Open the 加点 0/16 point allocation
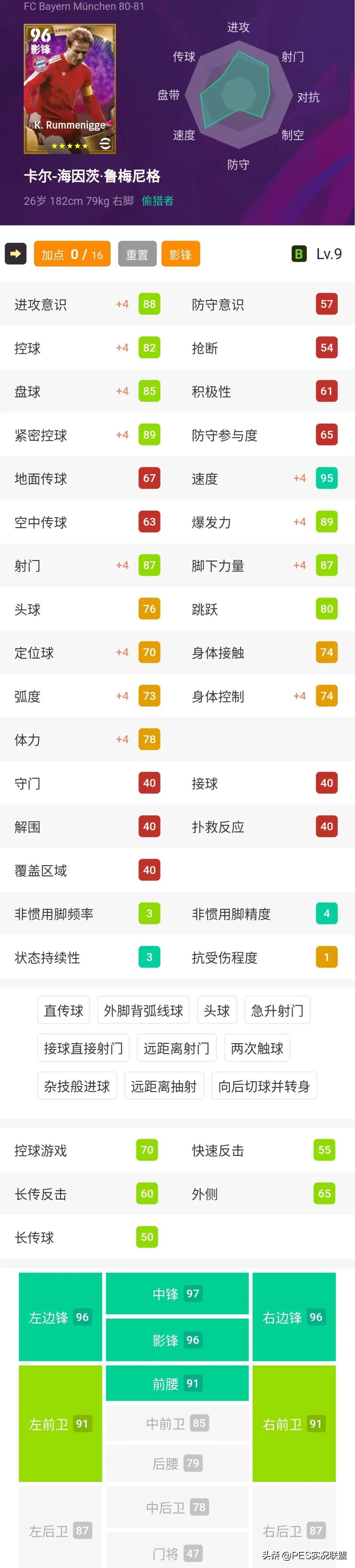Viewport: 355px width, 1568px height. [x=72, y=255]
